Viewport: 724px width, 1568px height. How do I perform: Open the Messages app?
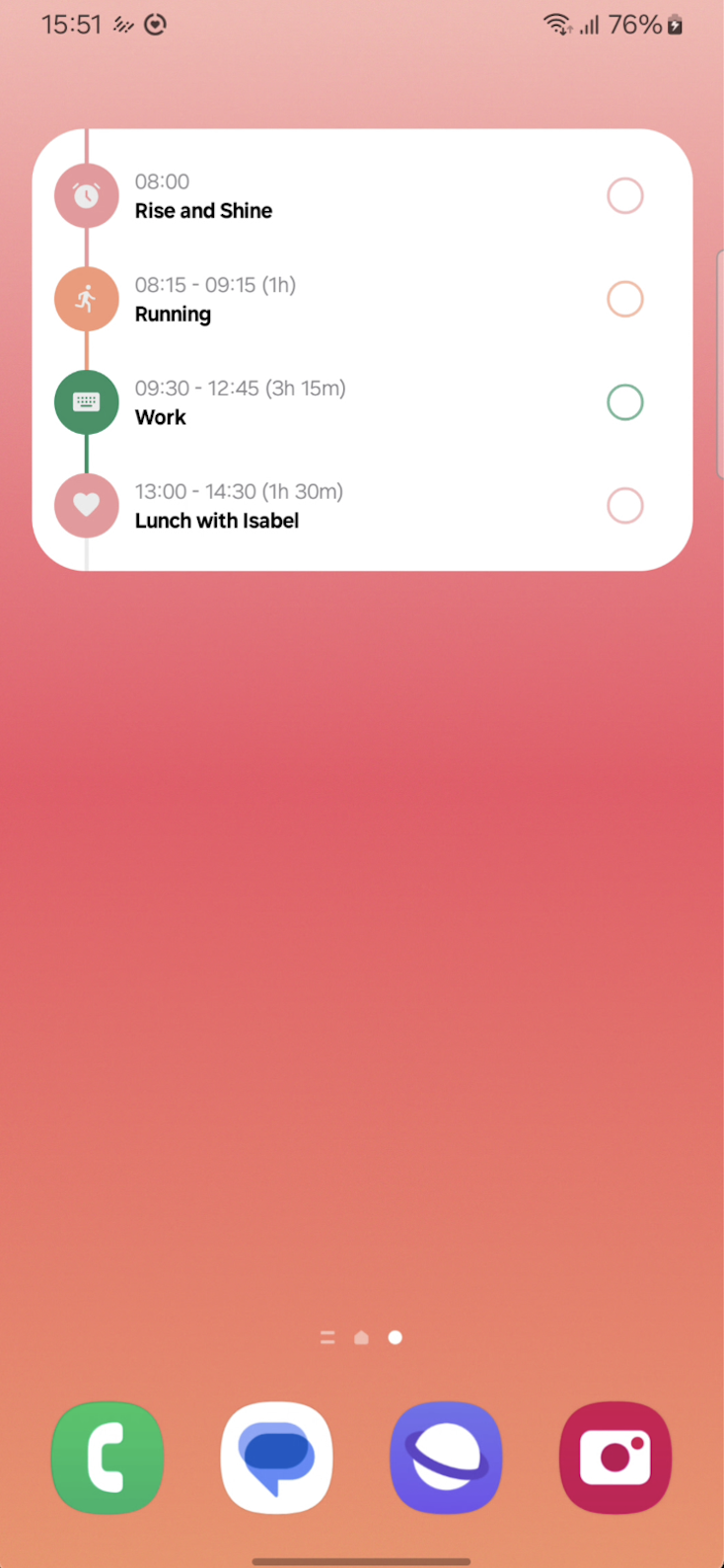(277, 1458)
